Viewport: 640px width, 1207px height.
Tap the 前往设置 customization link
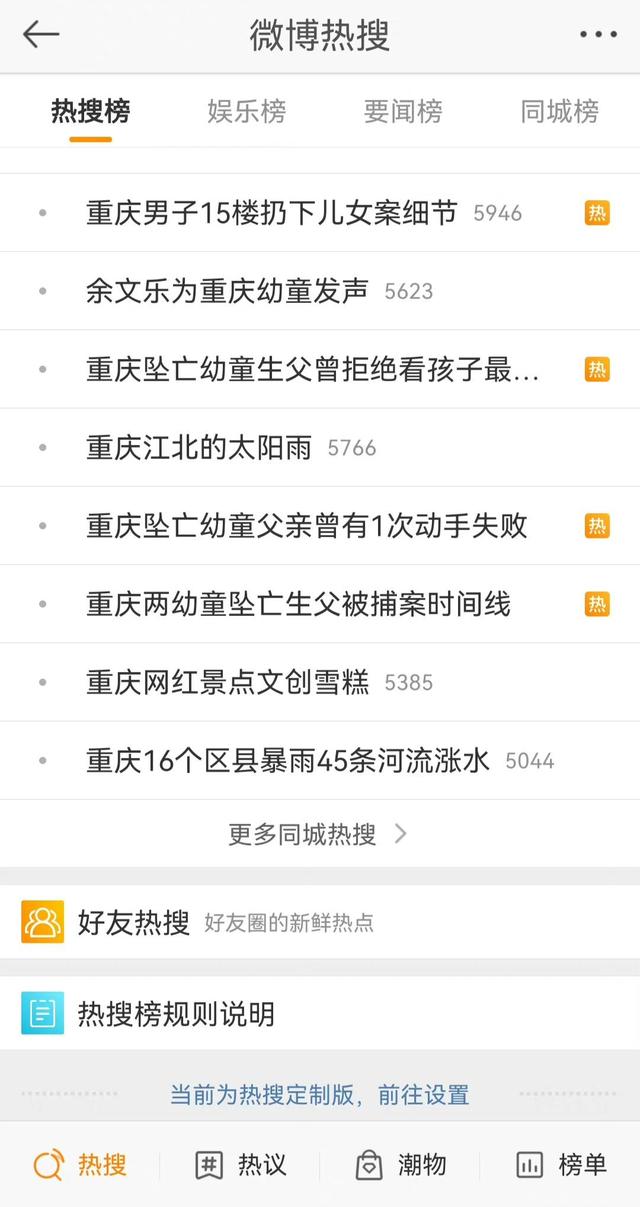[423, 1095]
